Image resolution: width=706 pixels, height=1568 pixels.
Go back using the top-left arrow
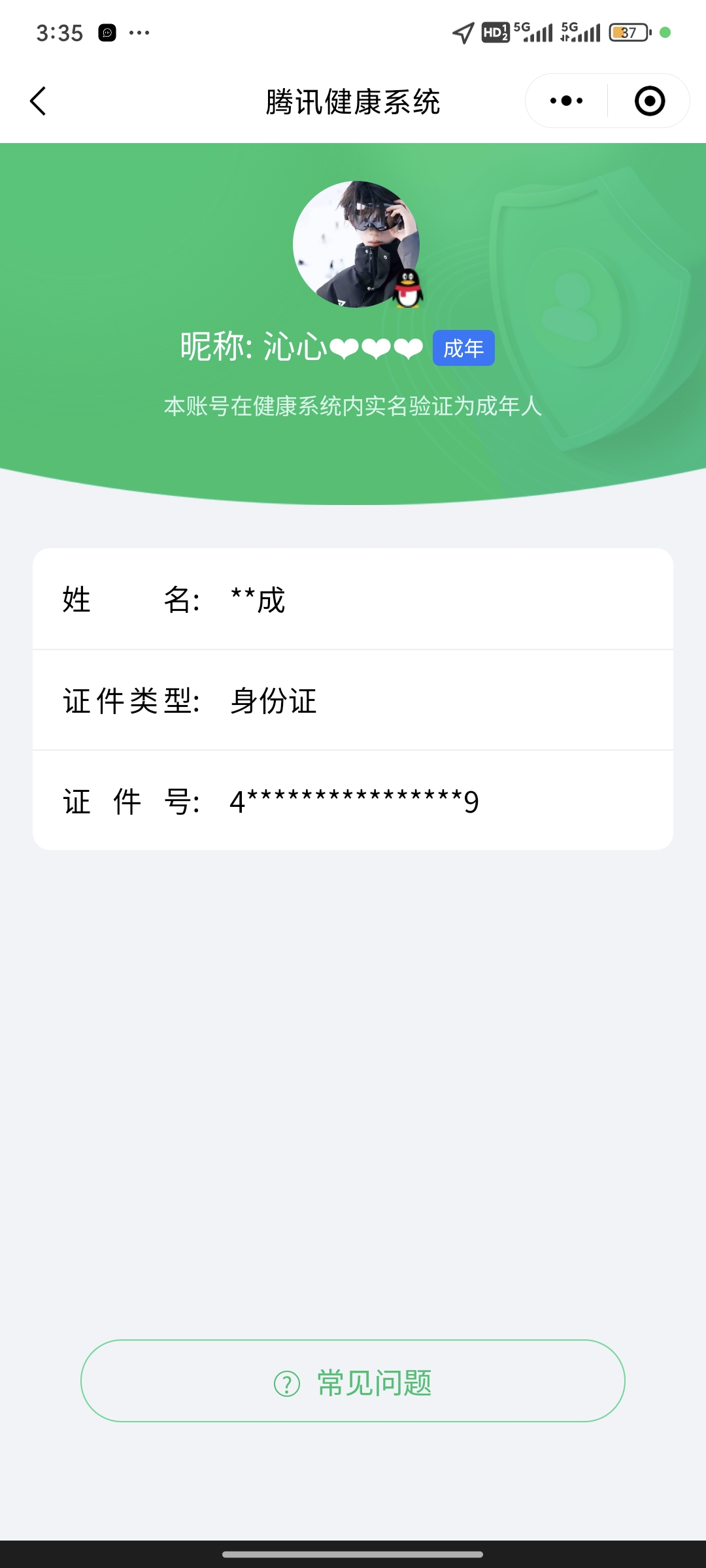point(39,101)
